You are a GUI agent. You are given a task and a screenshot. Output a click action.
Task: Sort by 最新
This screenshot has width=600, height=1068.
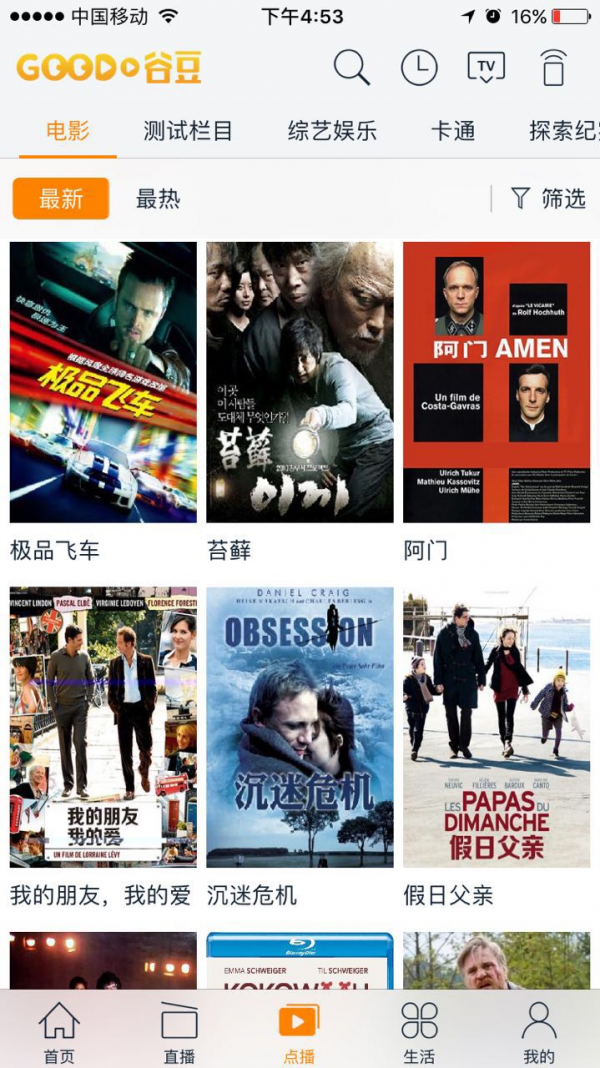click(61, 199)
